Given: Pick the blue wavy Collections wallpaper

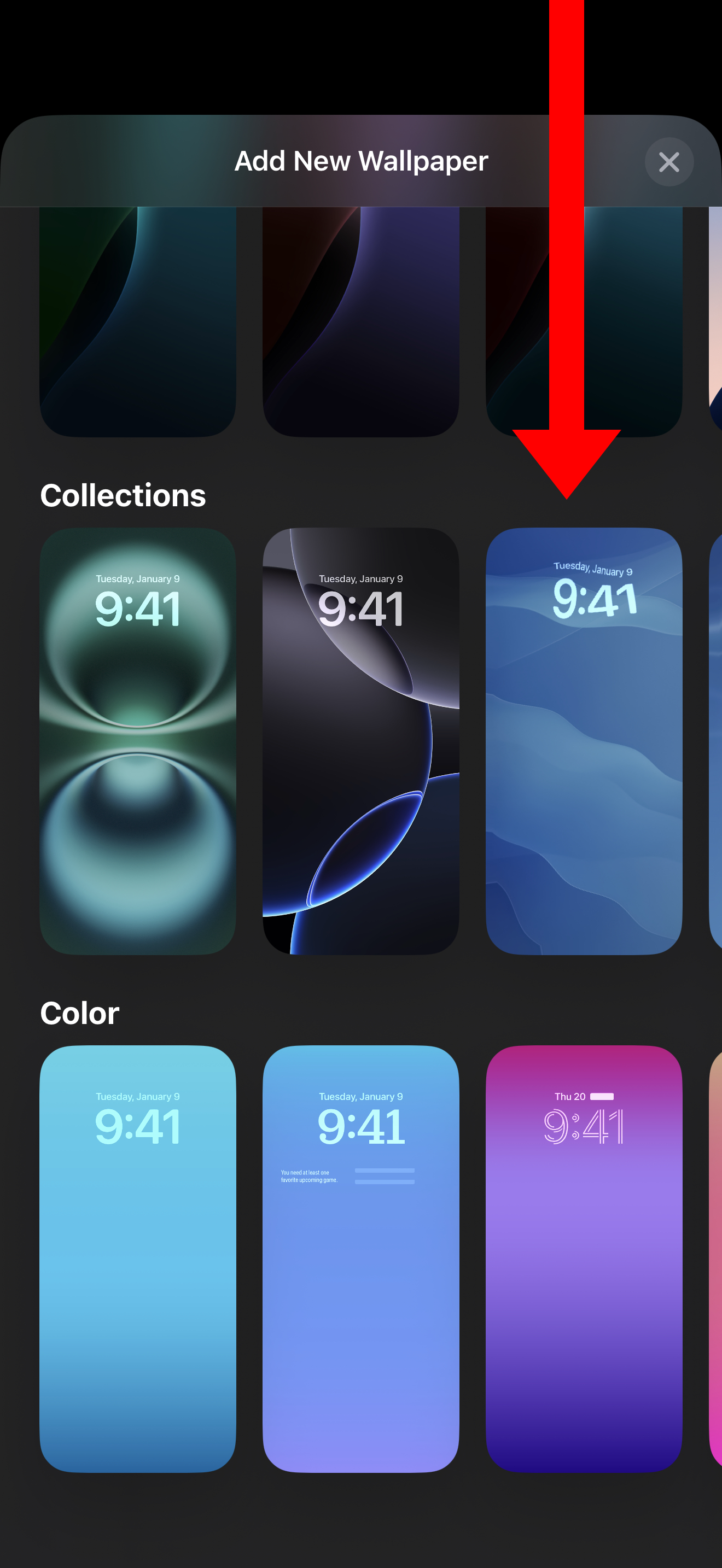Looking at the screenshot, I should (x=583, y=741).
